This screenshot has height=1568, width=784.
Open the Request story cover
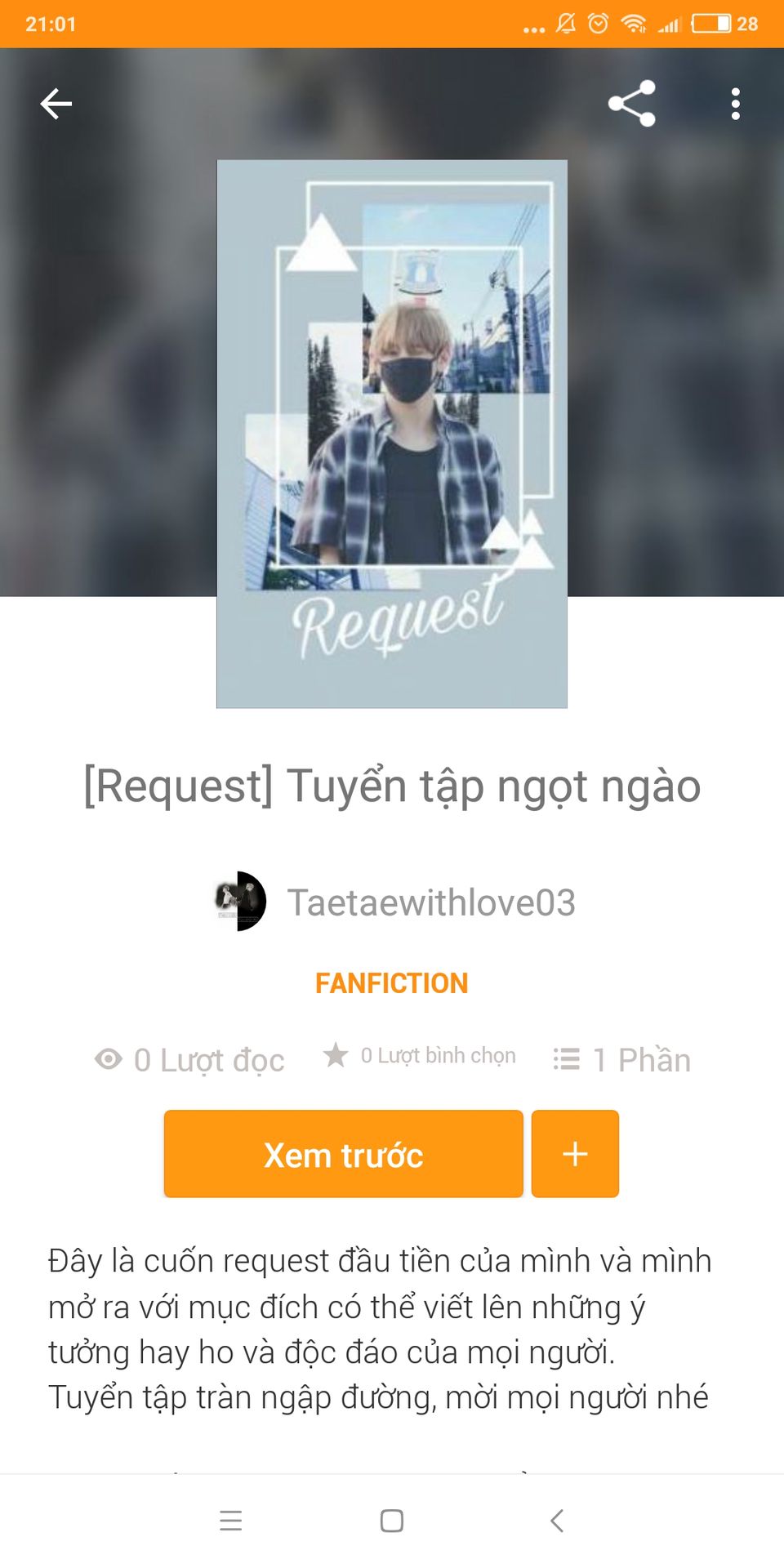[x=392, y=434]
